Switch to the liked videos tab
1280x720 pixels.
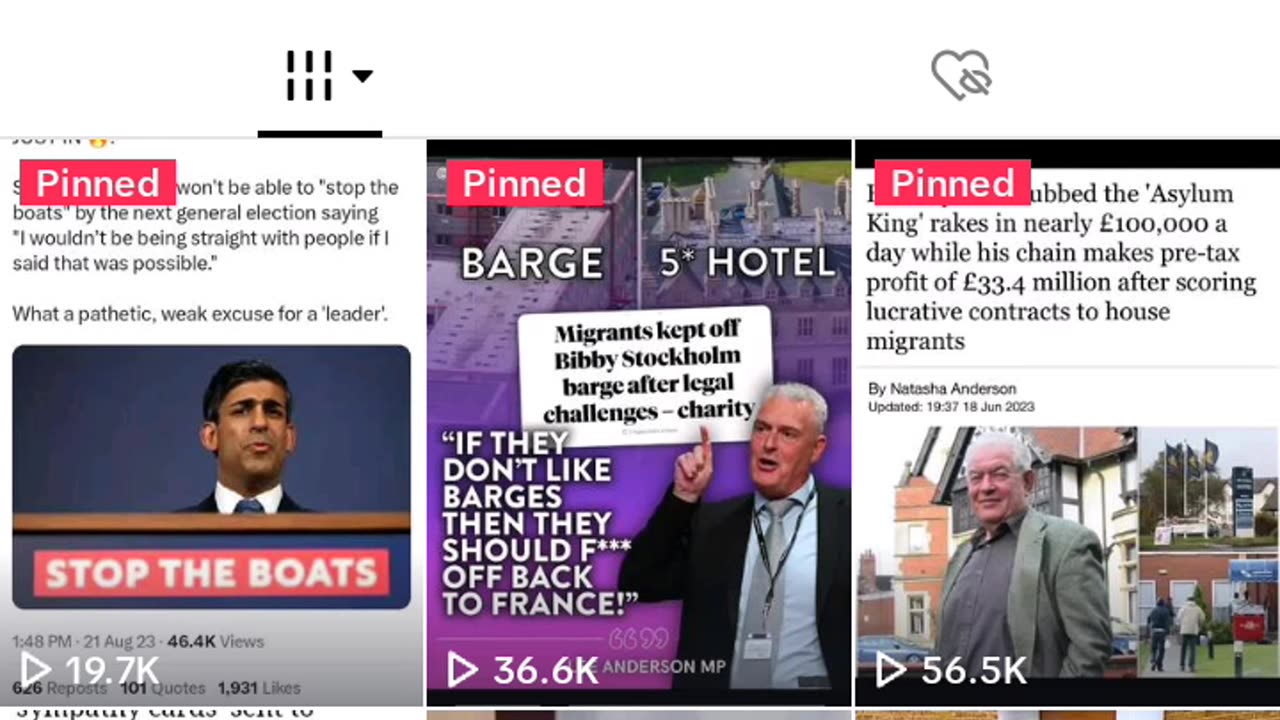960,76
